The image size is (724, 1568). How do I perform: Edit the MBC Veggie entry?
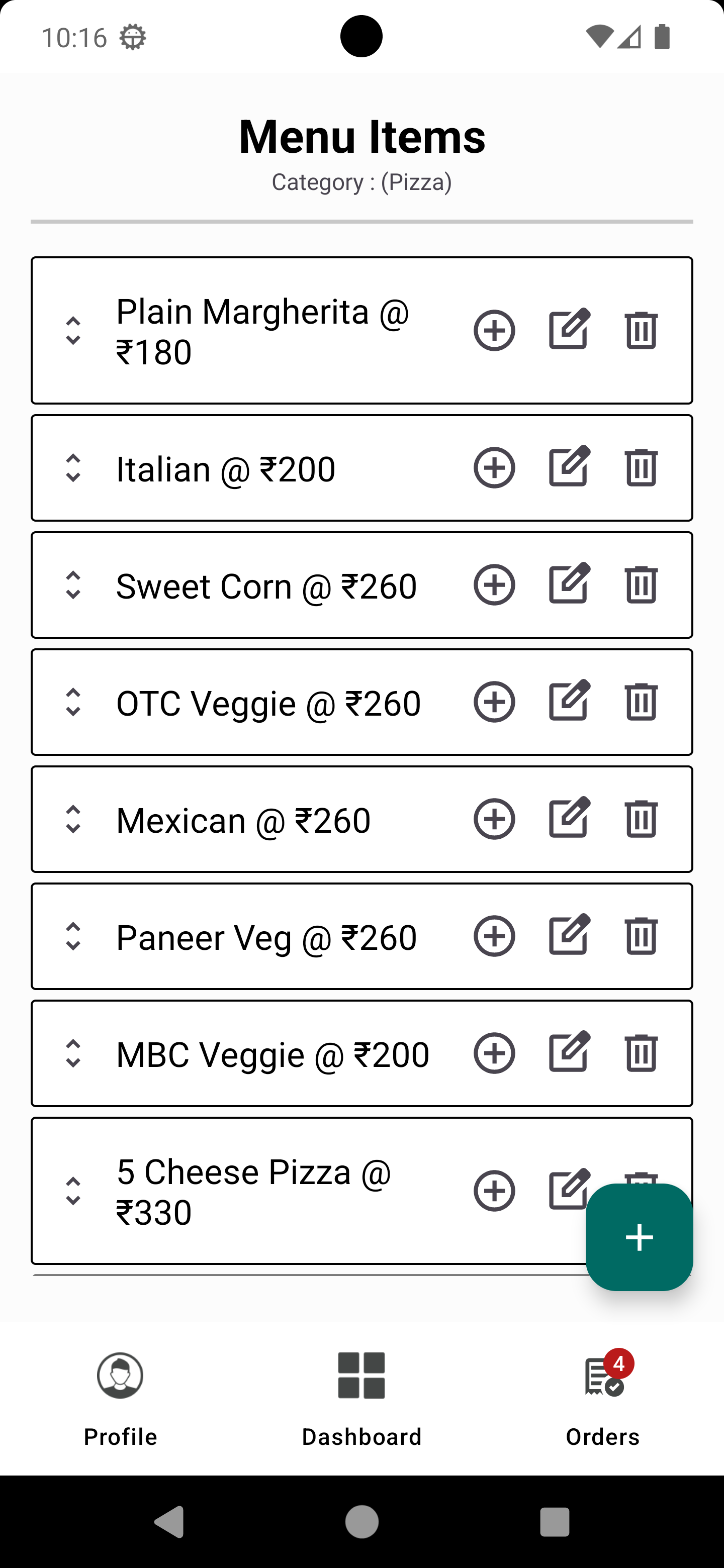click(x=569, y=1053)
